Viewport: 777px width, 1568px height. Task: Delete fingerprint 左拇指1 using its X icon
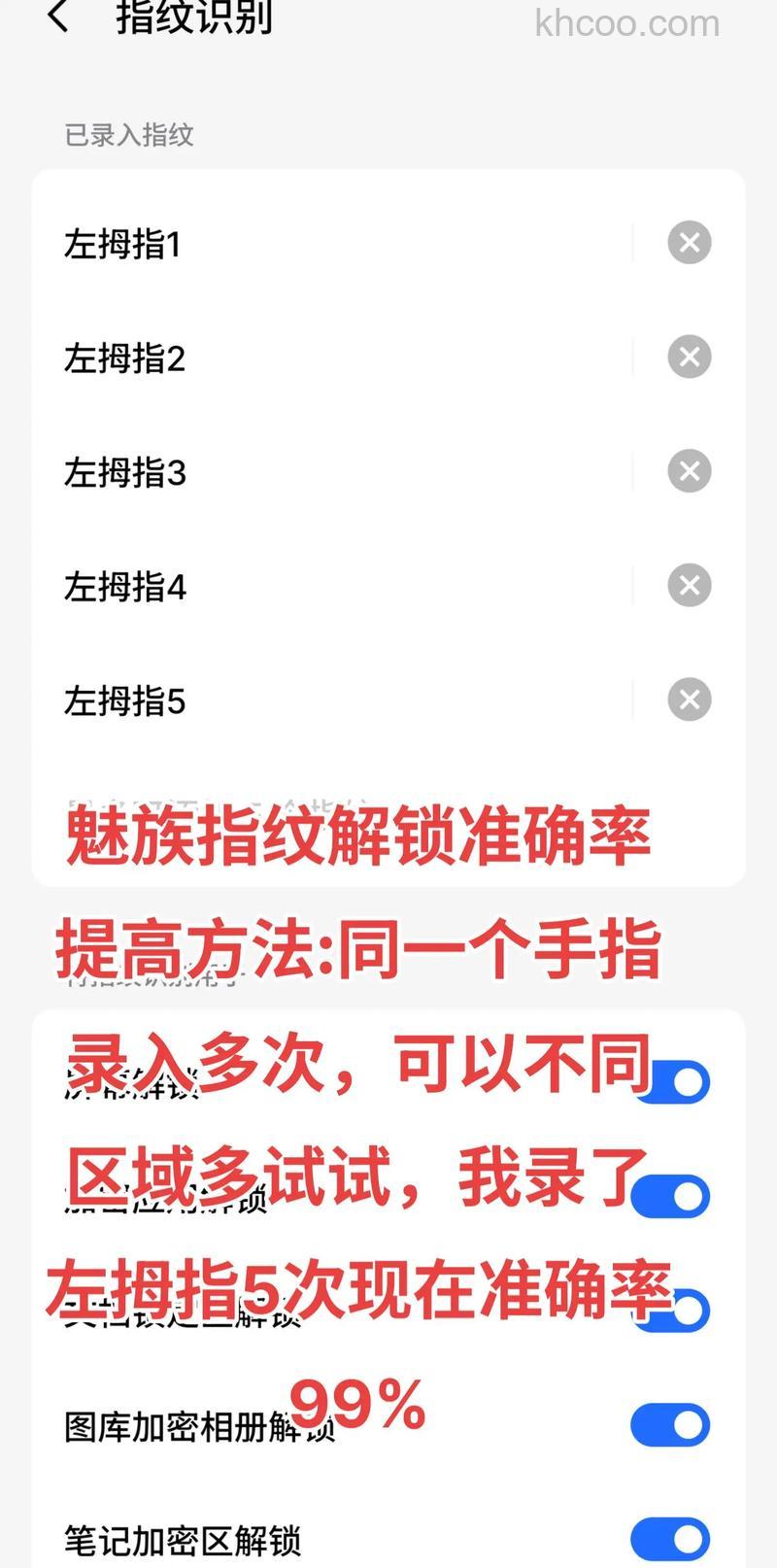(690, 243)
